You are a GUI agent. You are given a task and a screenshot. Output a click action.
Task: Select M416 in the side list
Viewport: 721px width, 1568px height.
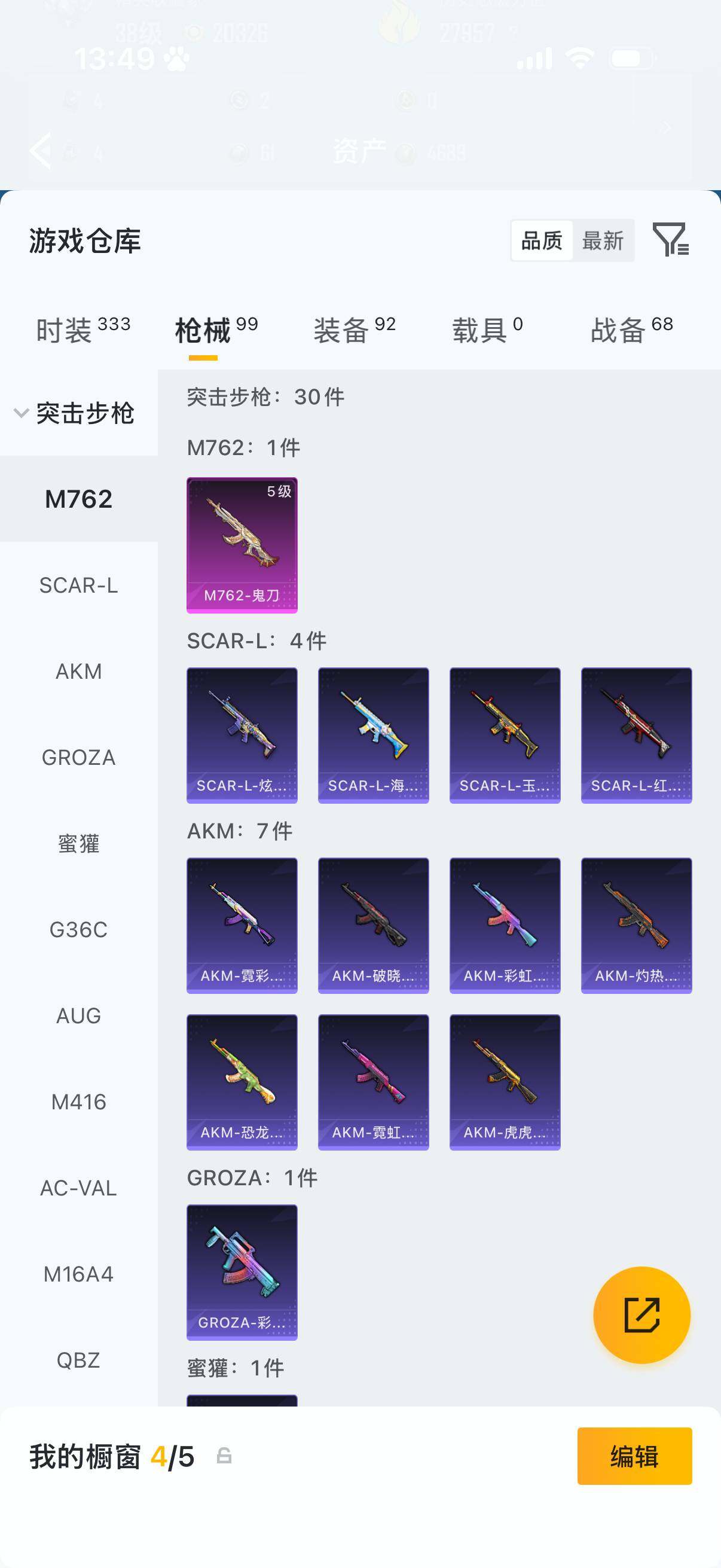[78, 1102]
